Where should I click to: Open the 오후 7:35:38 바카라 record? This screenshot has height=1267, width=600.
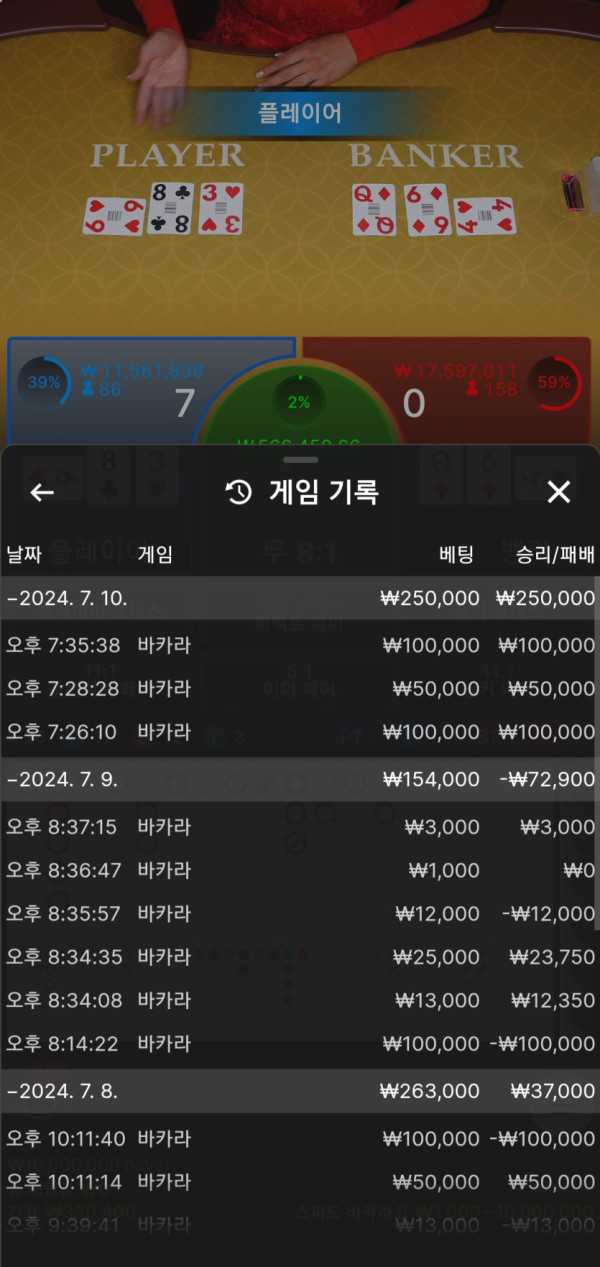pos(300,645)
